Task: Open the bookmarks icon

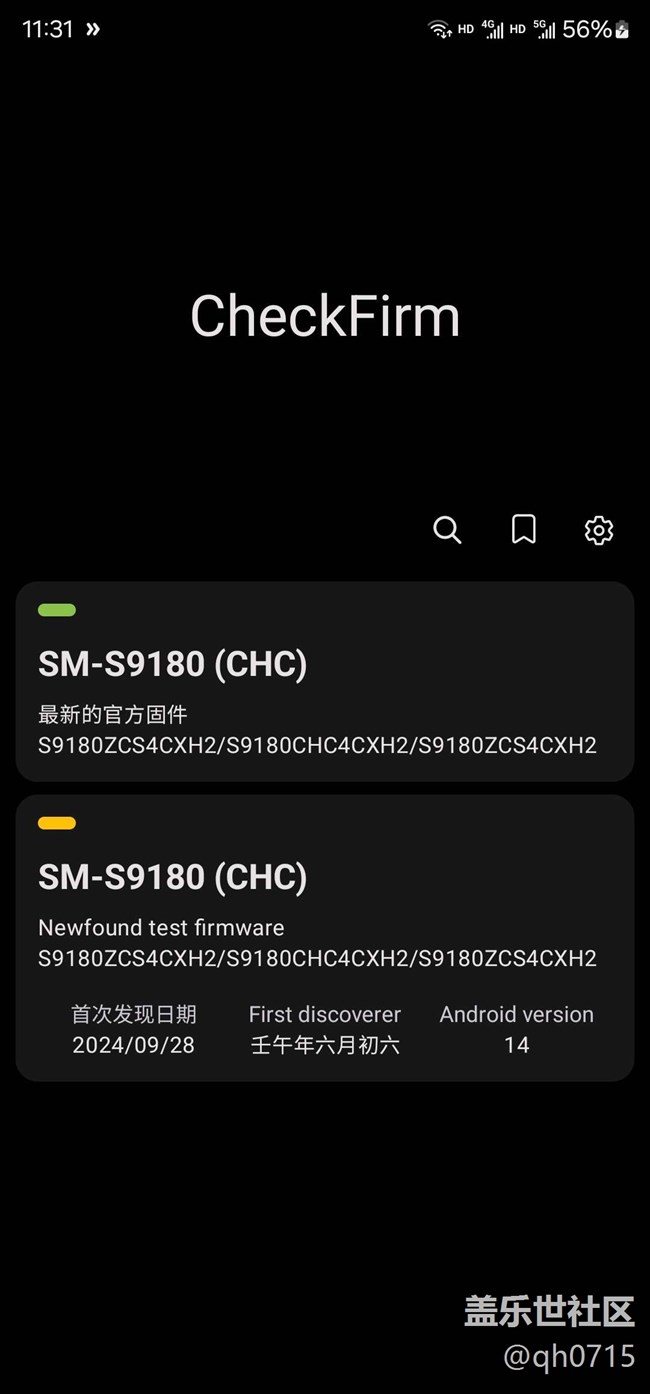Action: pyautogui.click(x=524, y=530)
